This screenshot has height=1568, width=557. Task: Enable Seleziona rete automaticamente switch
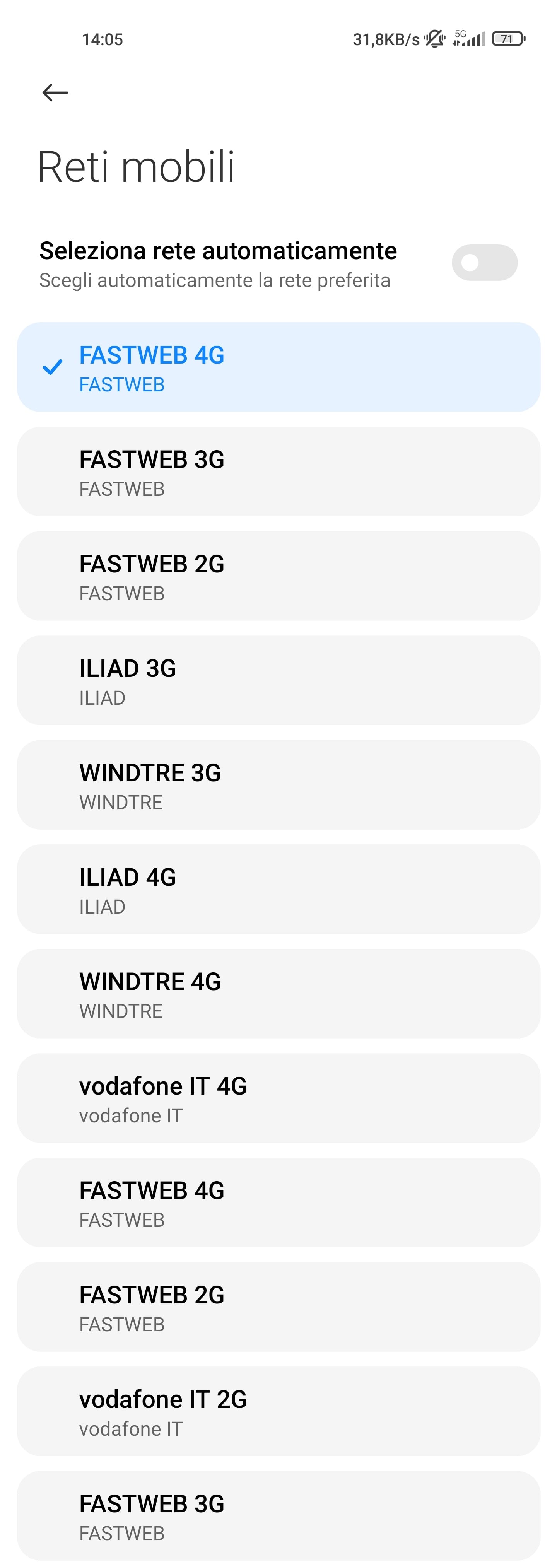click(484, 263)
